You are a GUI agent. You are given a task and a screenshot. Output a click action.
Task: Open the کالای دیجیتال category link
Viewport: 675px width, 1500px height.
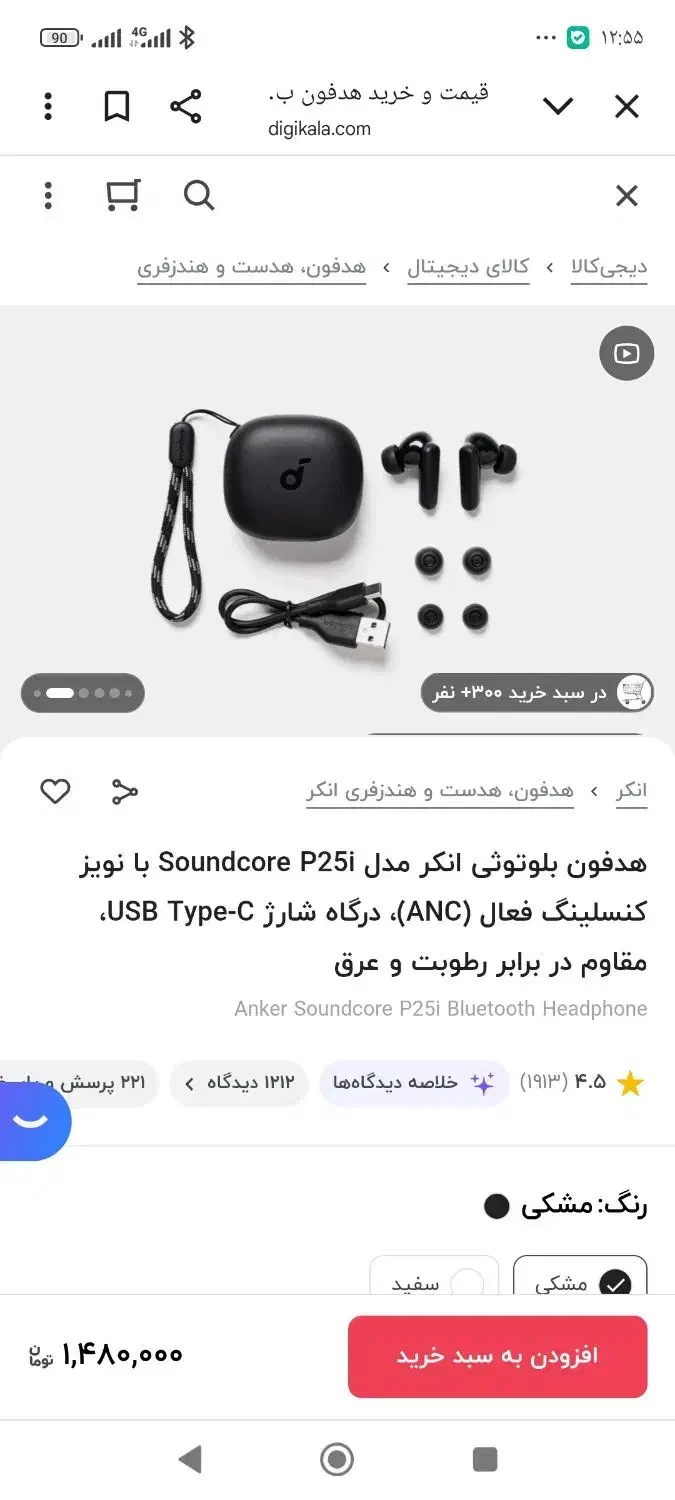[x=468, y=268]
